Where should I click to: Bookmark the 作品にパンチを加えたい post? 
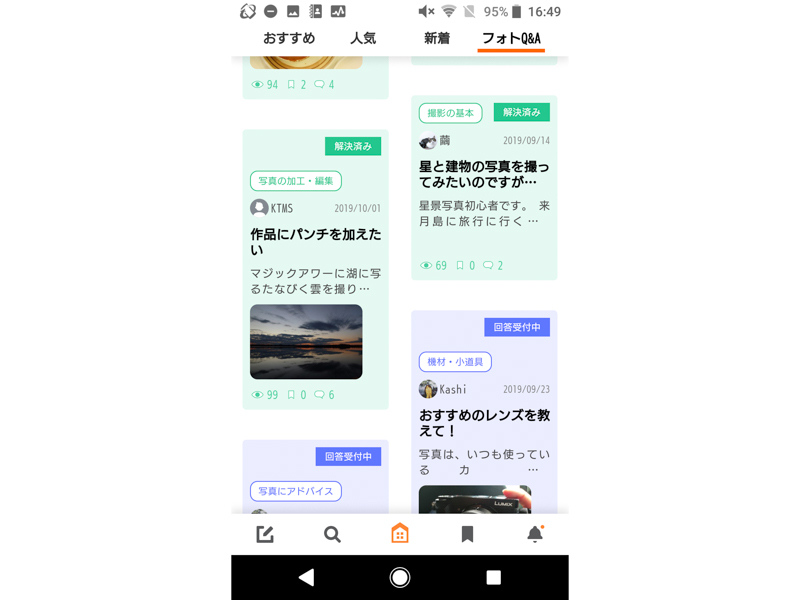(x=295, y=395)
